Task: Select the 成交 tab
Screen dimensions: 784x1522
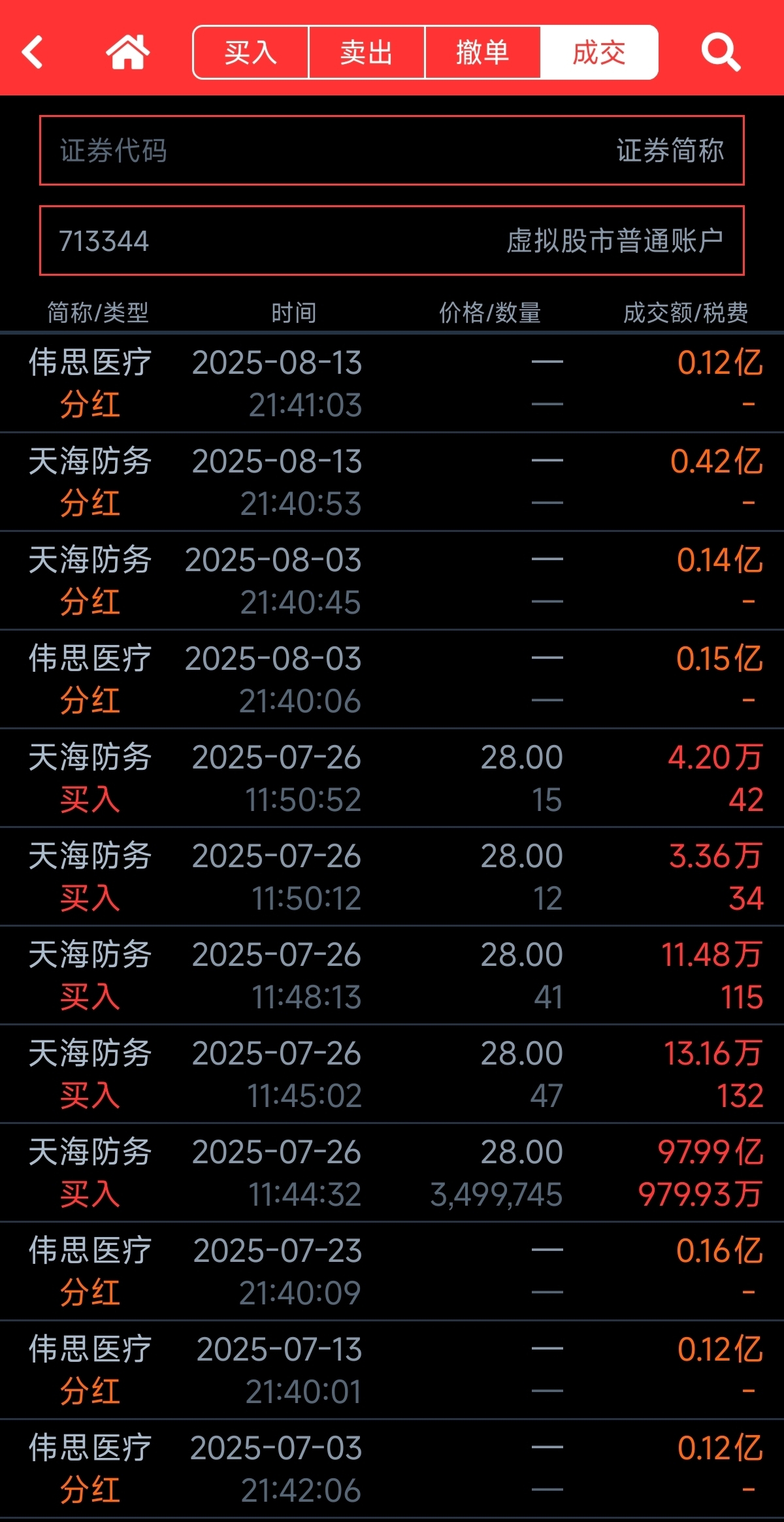Action: click(599, 52)
